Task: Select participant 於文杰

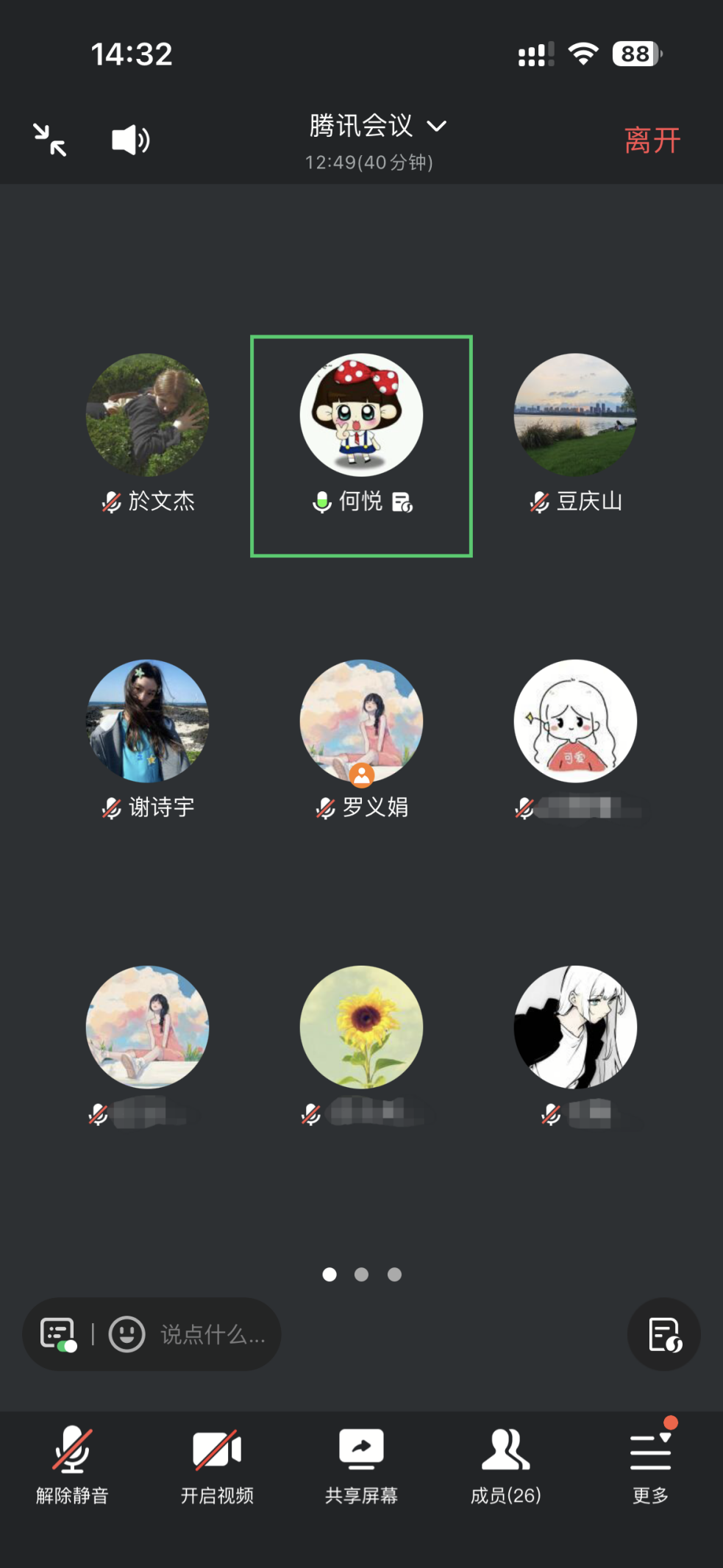Action: pyautogui.click(x=148, y=416)
